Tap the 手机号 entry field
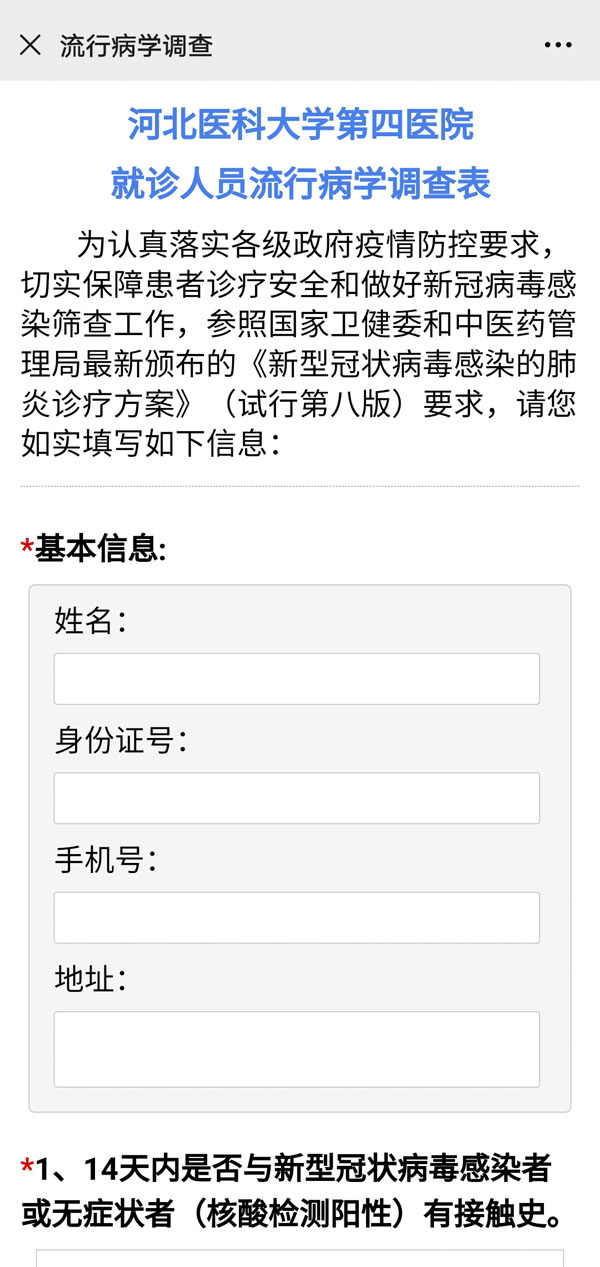This screenshot has width=600, height=1267. pyautogui.click(x=296, y=918)
